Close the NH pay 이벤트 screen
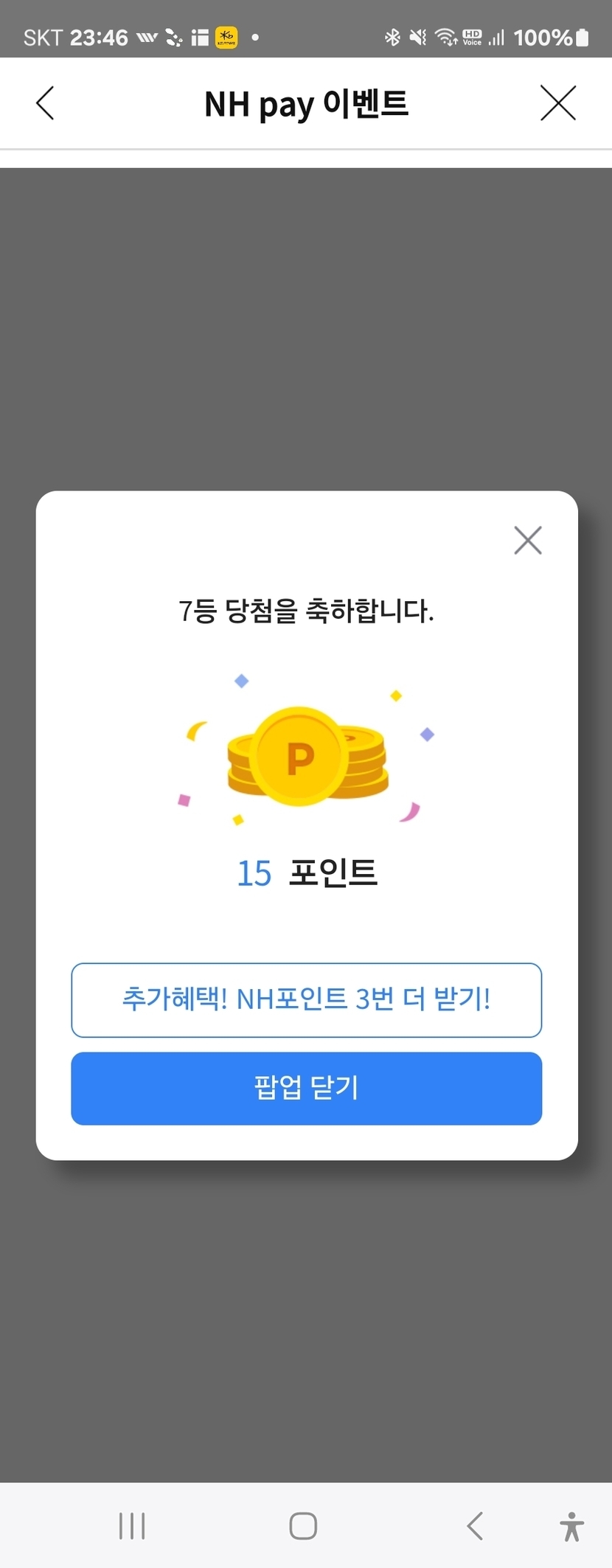The image size is (612, 1568). [557, 103]
